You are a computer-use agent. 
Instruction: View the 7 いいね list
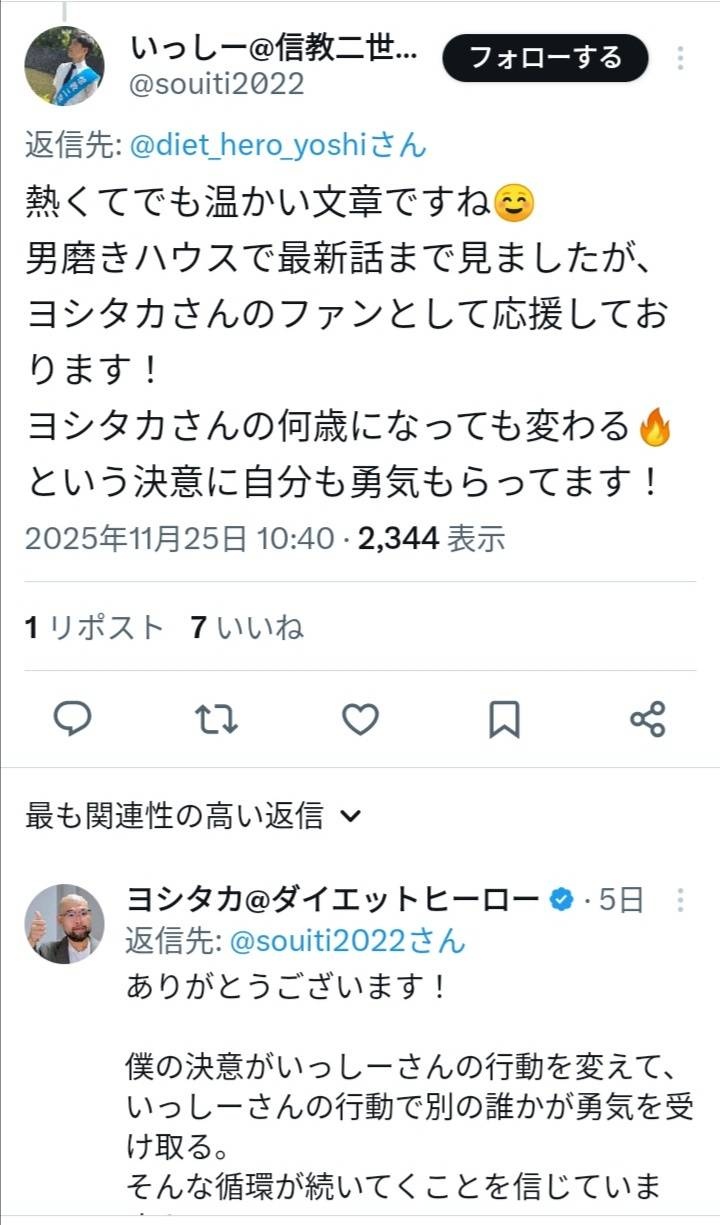point(247,628)
